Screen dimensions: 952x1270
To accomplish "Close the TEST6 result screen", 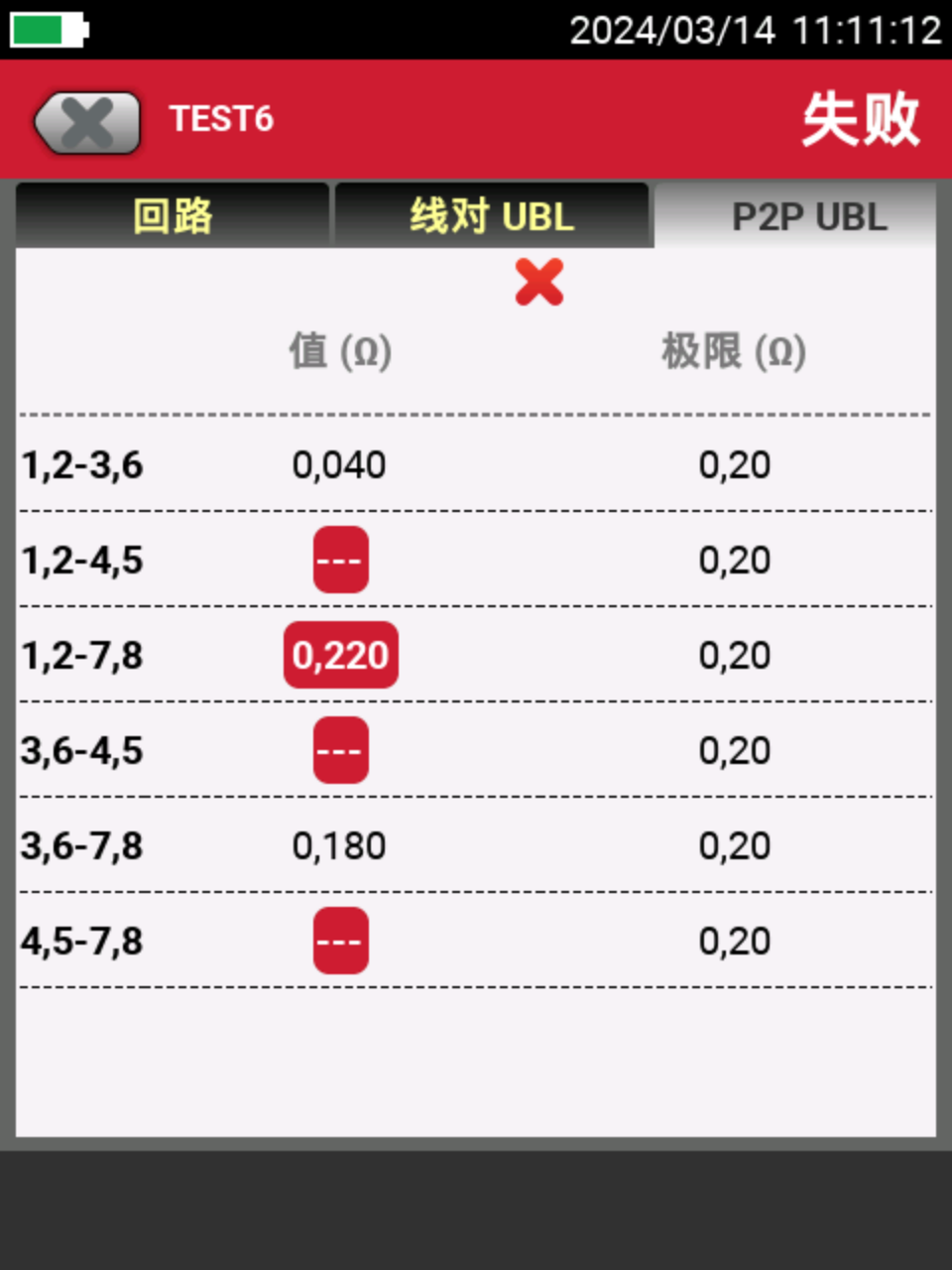I will pos(87,123).
